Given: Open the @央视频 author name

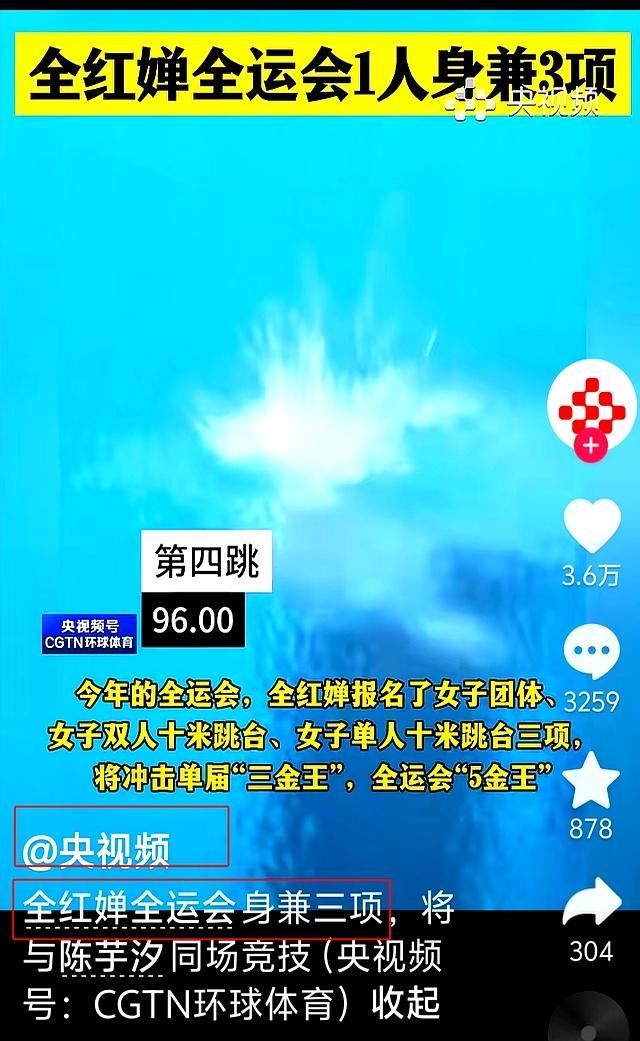Looking at the screenshot, I should (x=97, y=850).
